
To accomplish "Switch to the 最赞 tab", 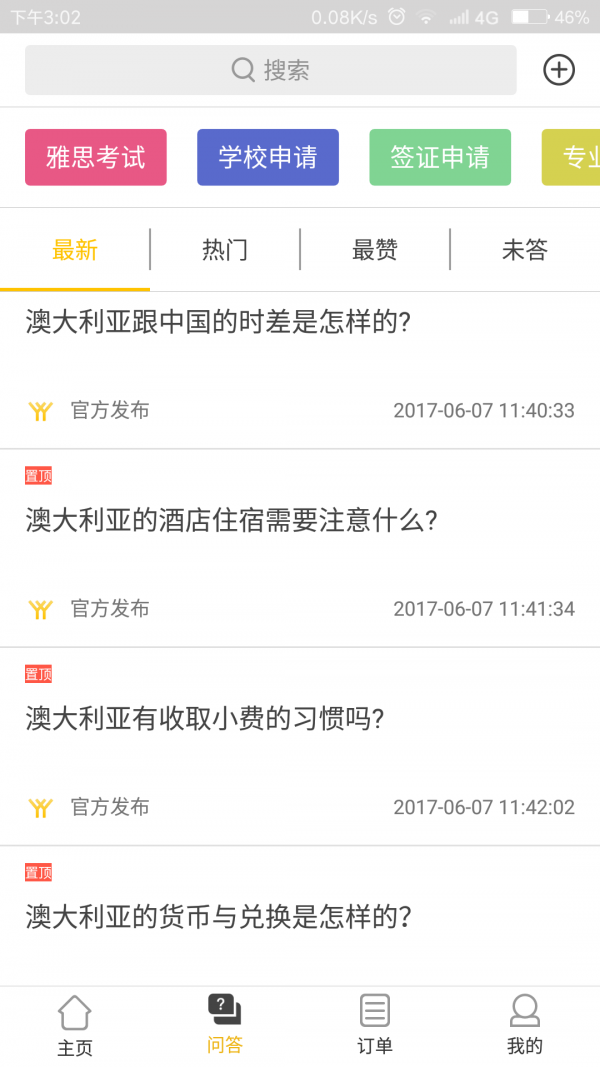I will (375, 250).
